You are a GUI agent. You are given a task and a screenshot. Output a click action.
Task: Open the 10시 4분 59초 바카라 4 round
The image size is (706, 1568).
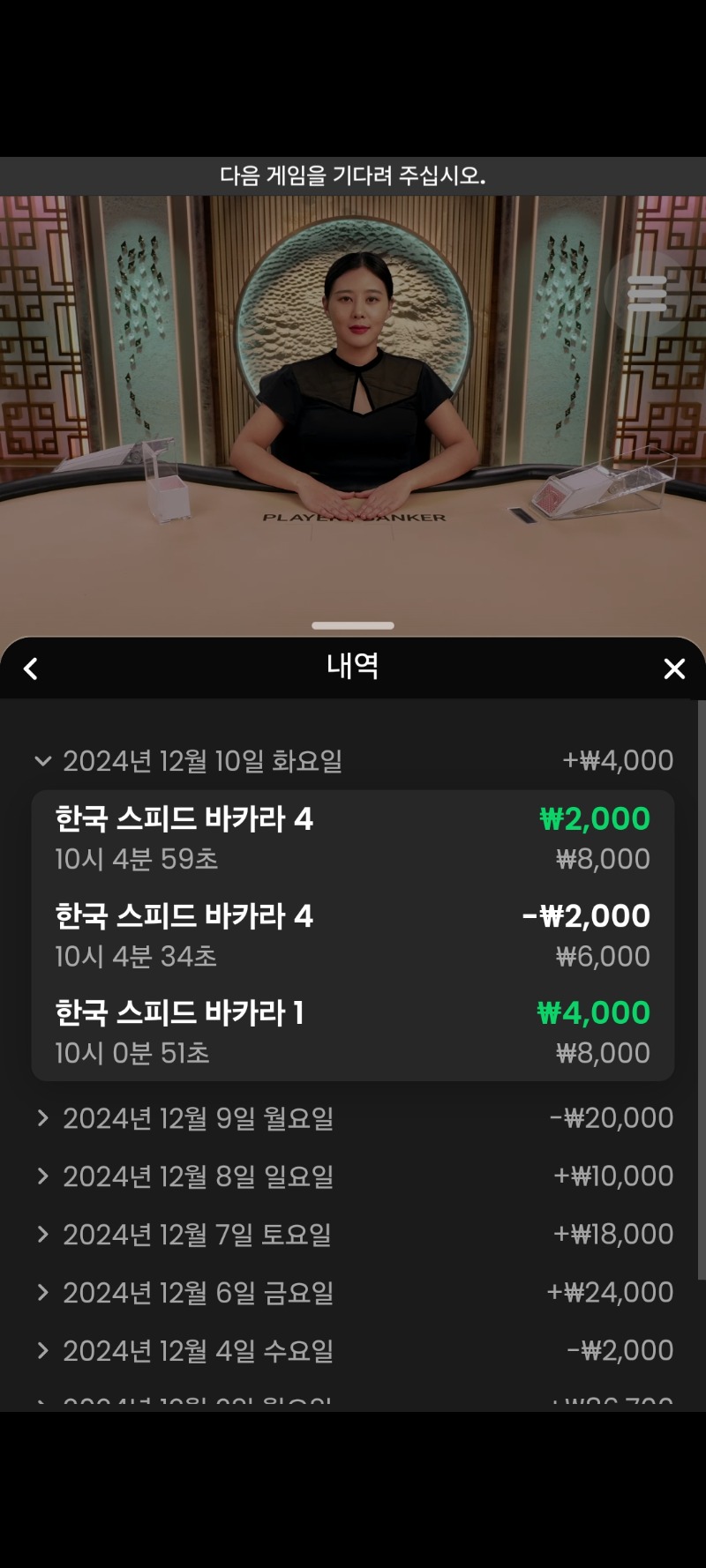(x=353, y=838)
